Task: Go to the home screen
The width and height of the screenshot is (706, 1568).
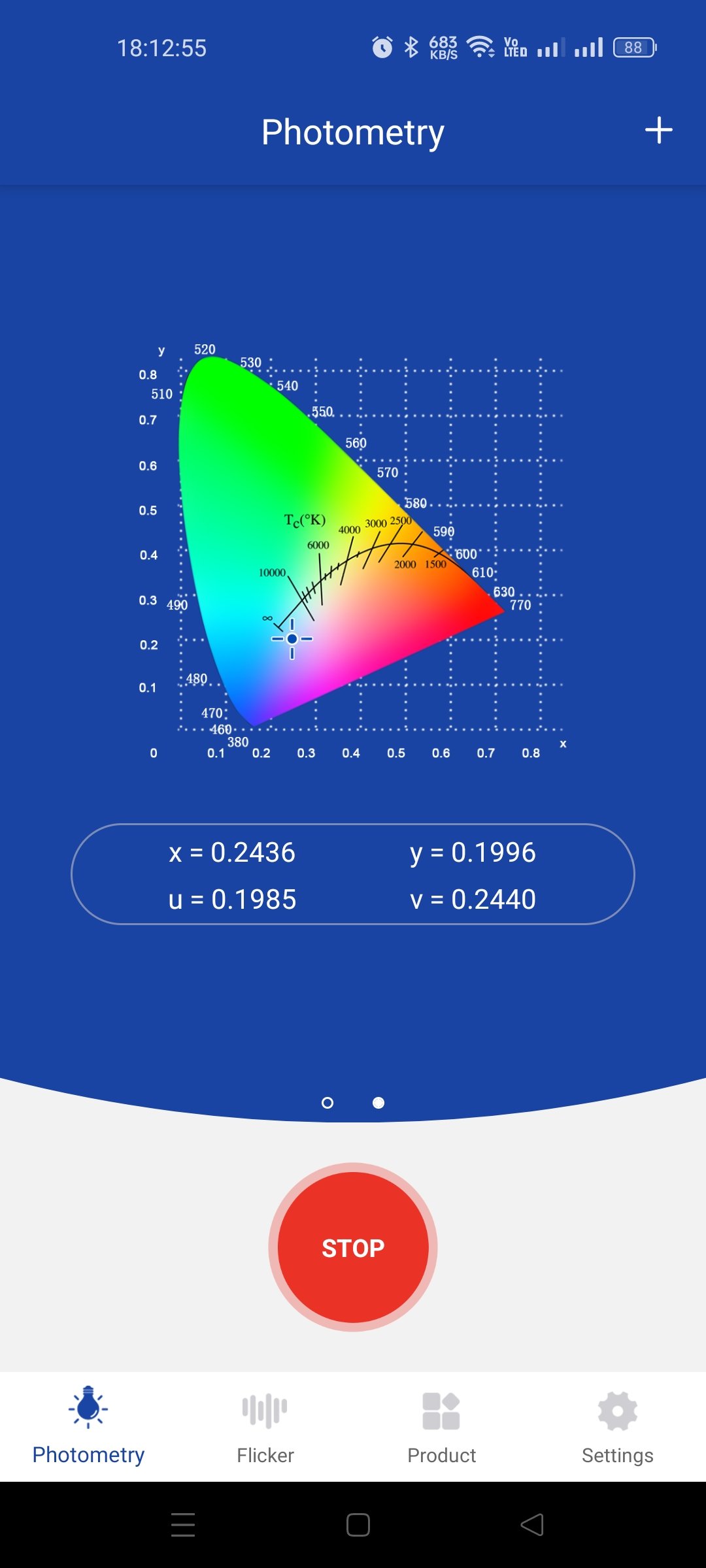Action: (358, 1525)
